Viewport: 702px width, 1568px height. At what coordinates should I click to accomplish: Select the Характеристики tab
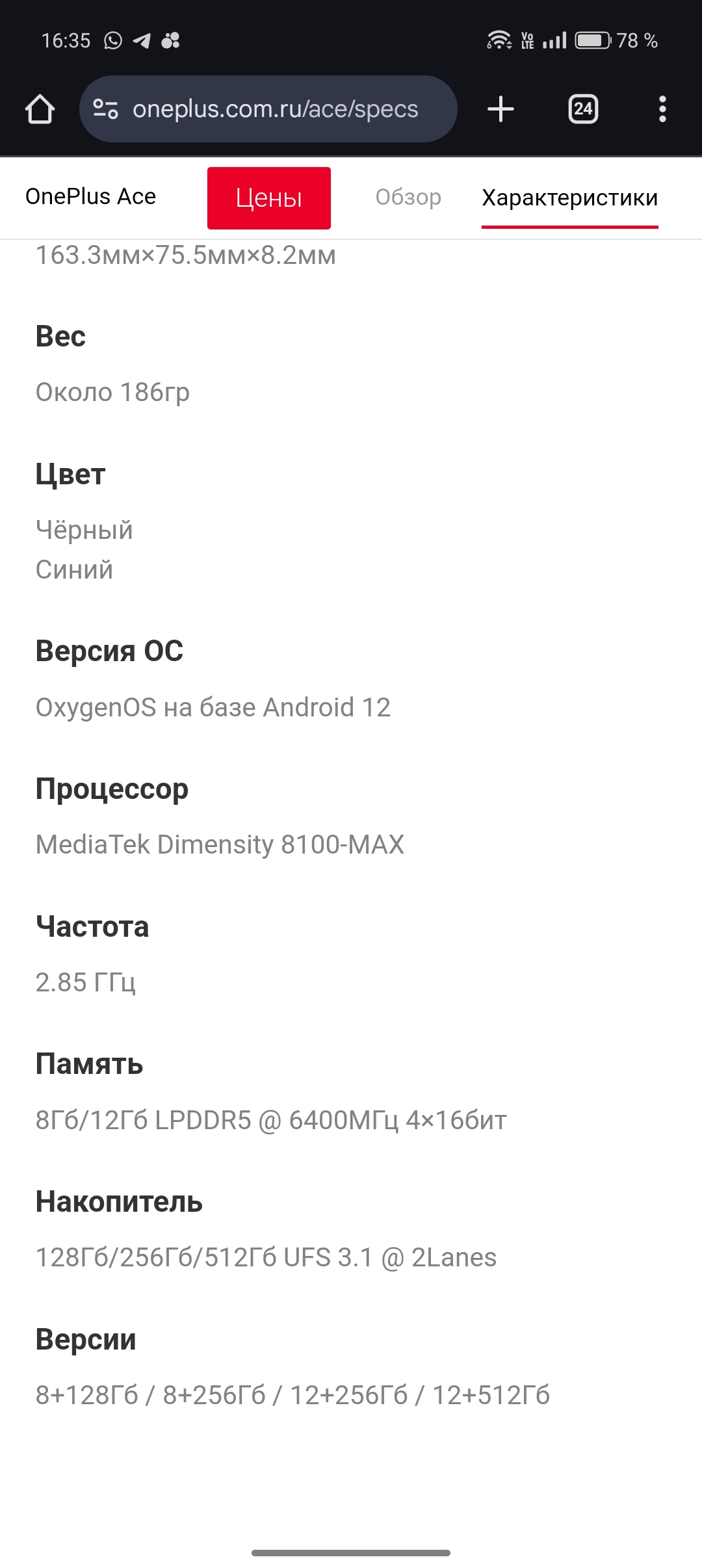tap(569, 198)
